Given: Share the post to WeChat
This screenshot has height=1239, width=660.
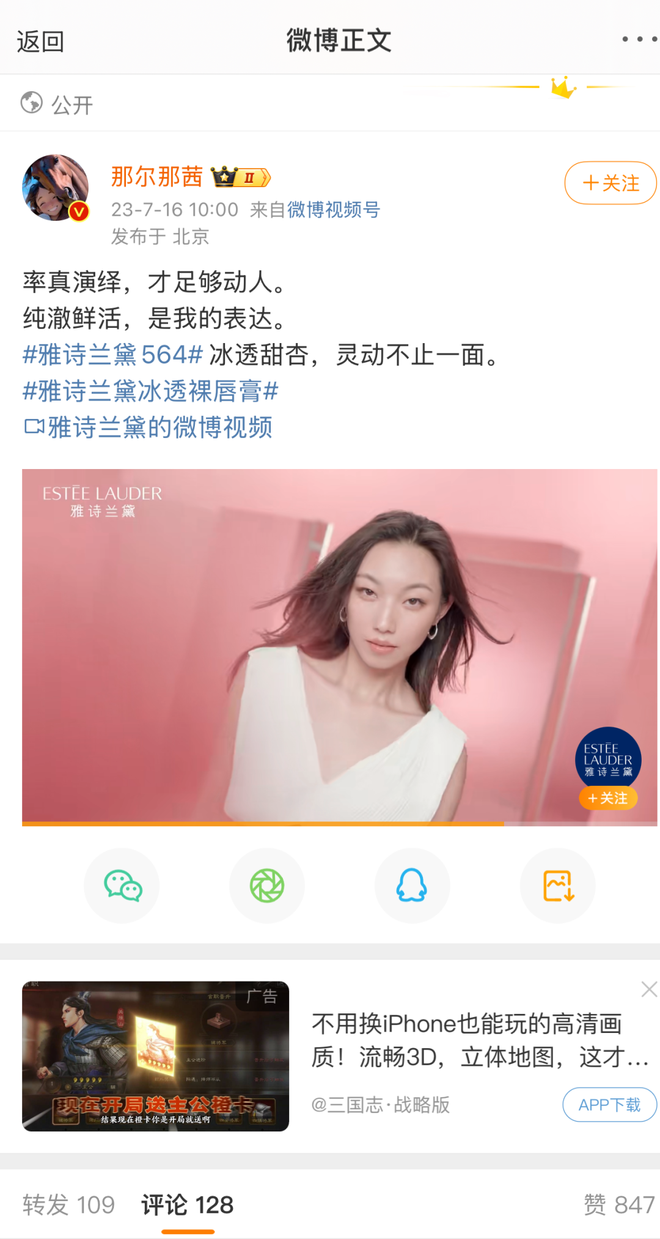Looking at the screenshot, I should click(122, 885).
